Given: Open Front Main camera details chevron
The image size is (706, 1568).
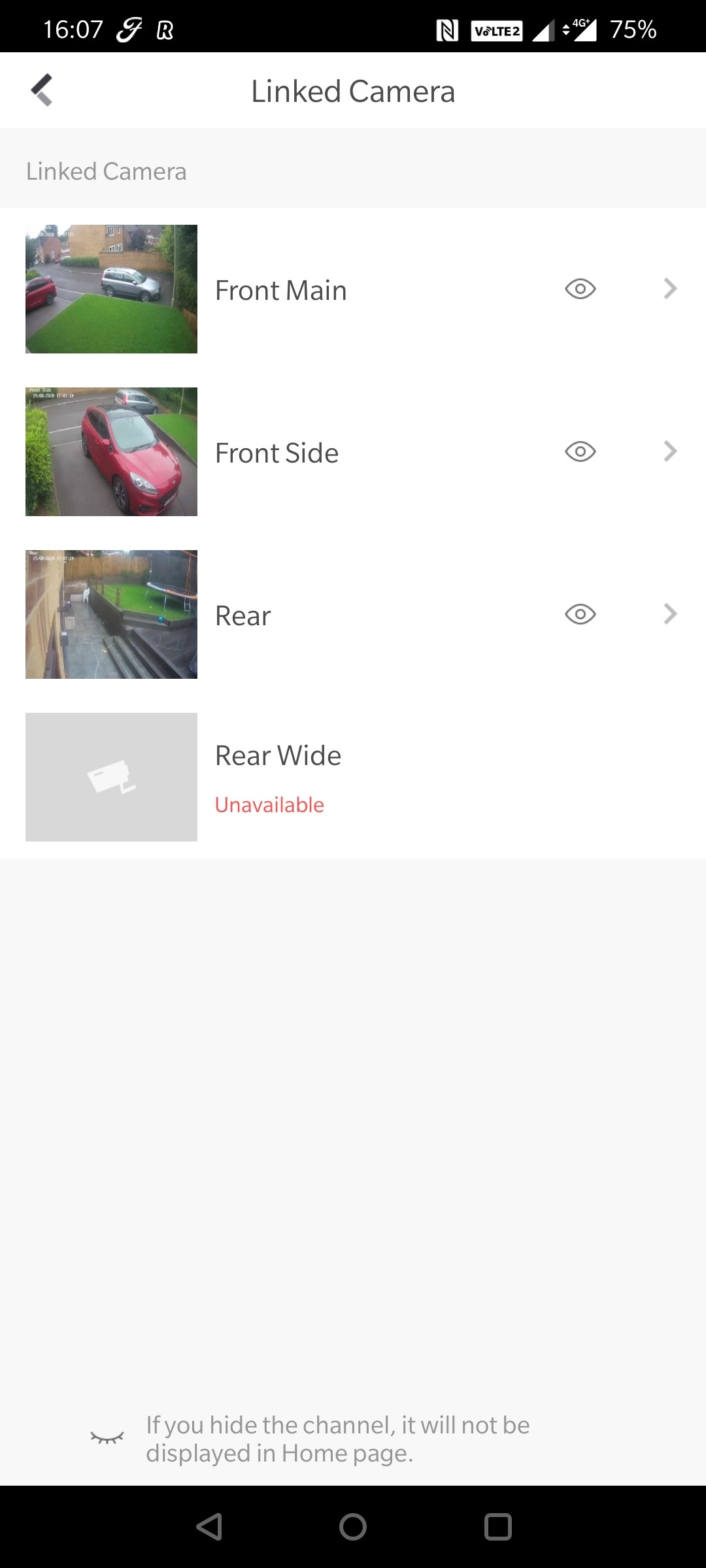Looking at the screenshot, I should pyautogui.click(x=670, y=289).
